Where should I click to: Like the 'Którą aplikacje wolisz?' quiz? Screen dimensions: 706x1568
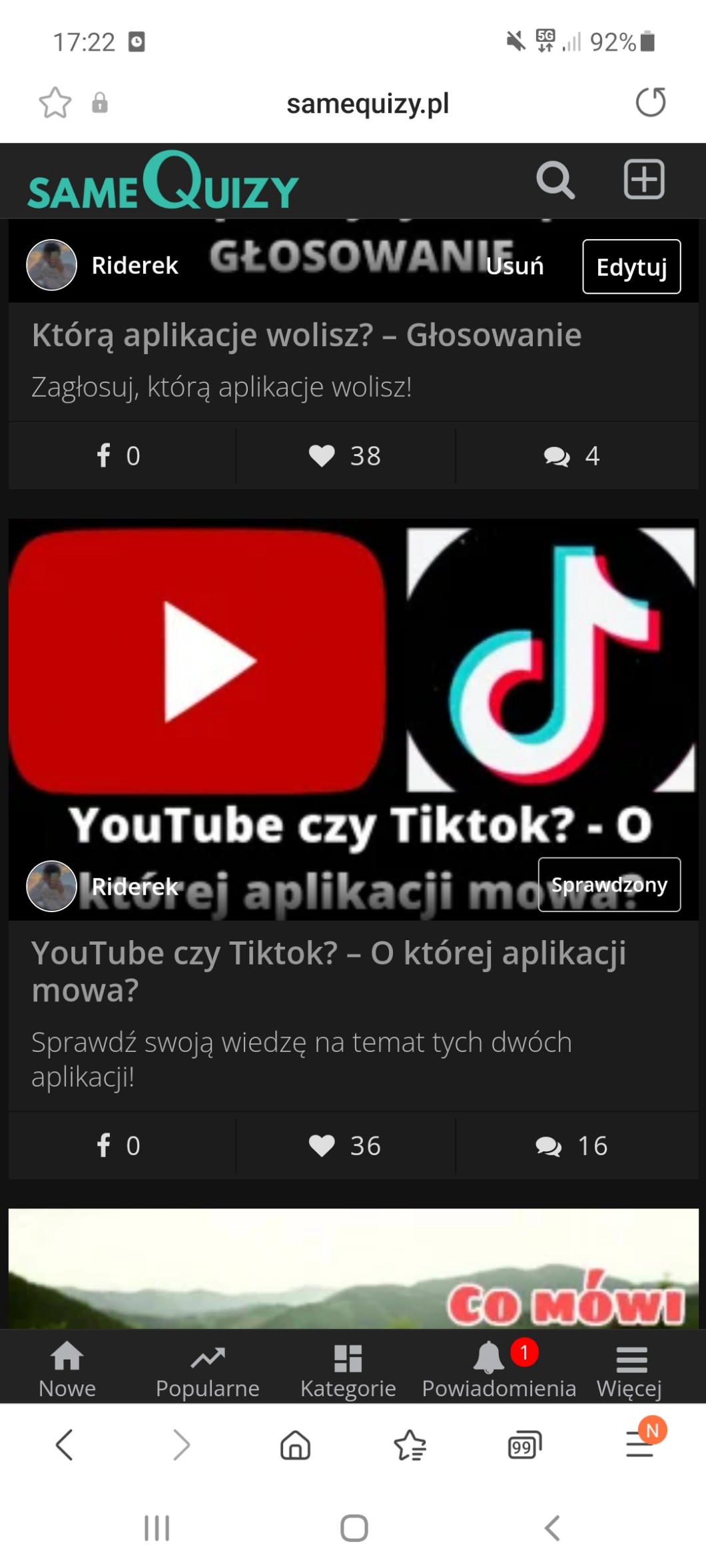(x=345, y=456)
